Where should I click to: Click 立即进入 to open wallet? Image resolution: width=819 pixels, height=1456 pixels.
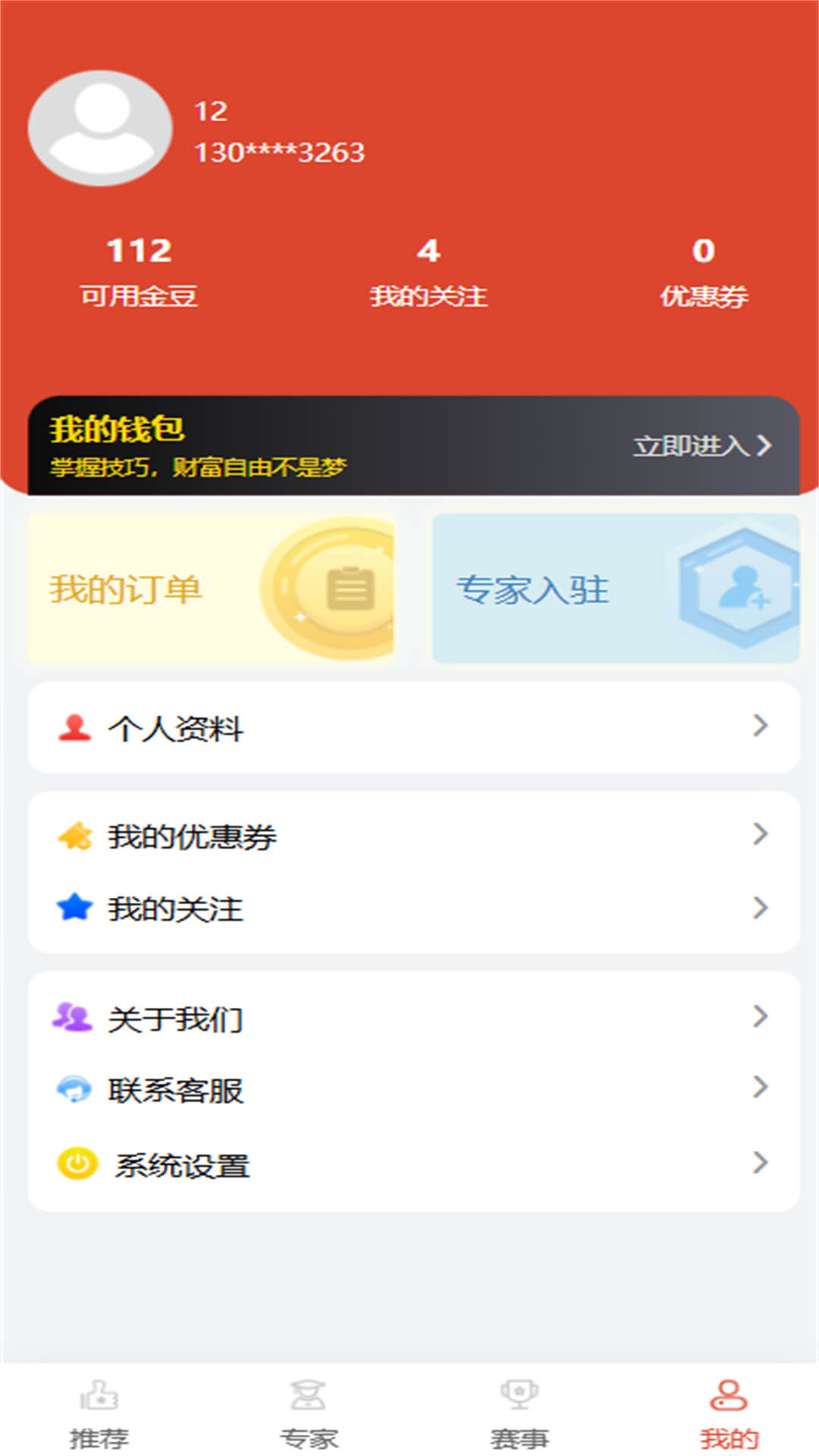tap(690, 447)
